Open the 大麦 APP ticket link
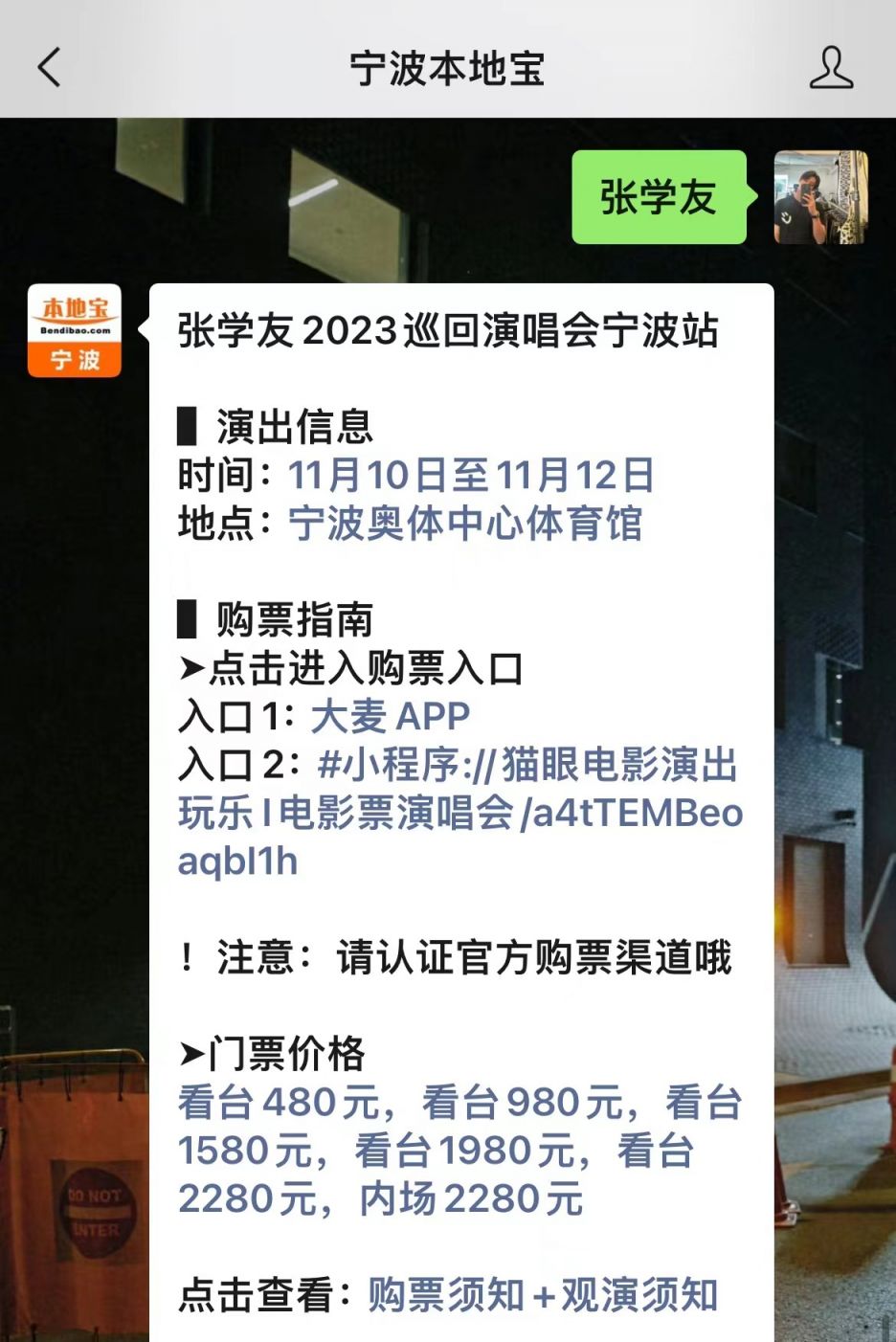Screen dimensions: 896x1342 (x=391, y=716)
